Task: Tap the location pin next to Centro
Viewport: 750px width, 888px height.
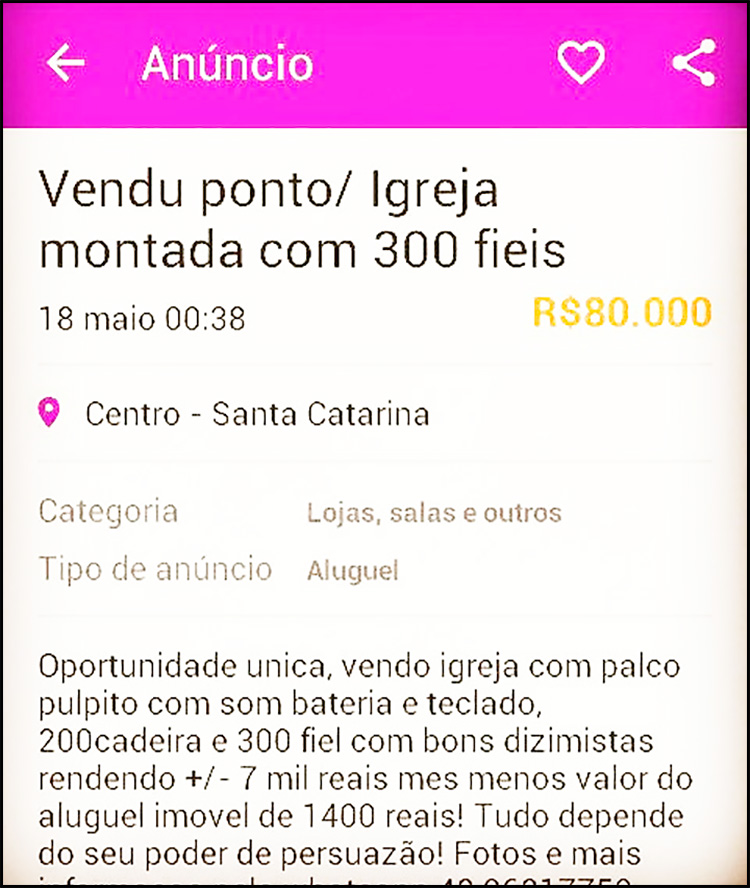Action: click(47, 413)
